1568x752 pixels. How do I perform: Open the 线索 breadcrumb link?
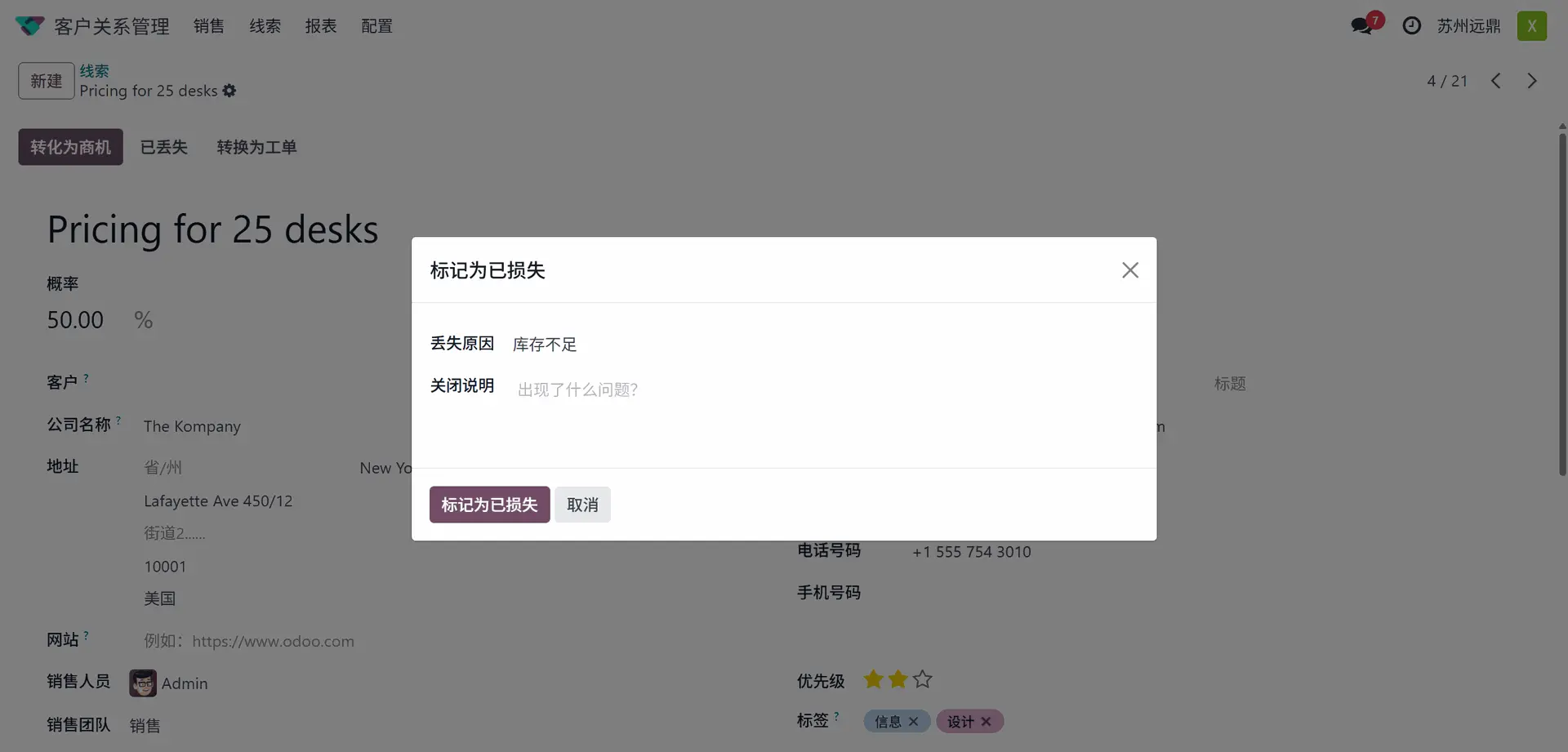coord(94,71)
